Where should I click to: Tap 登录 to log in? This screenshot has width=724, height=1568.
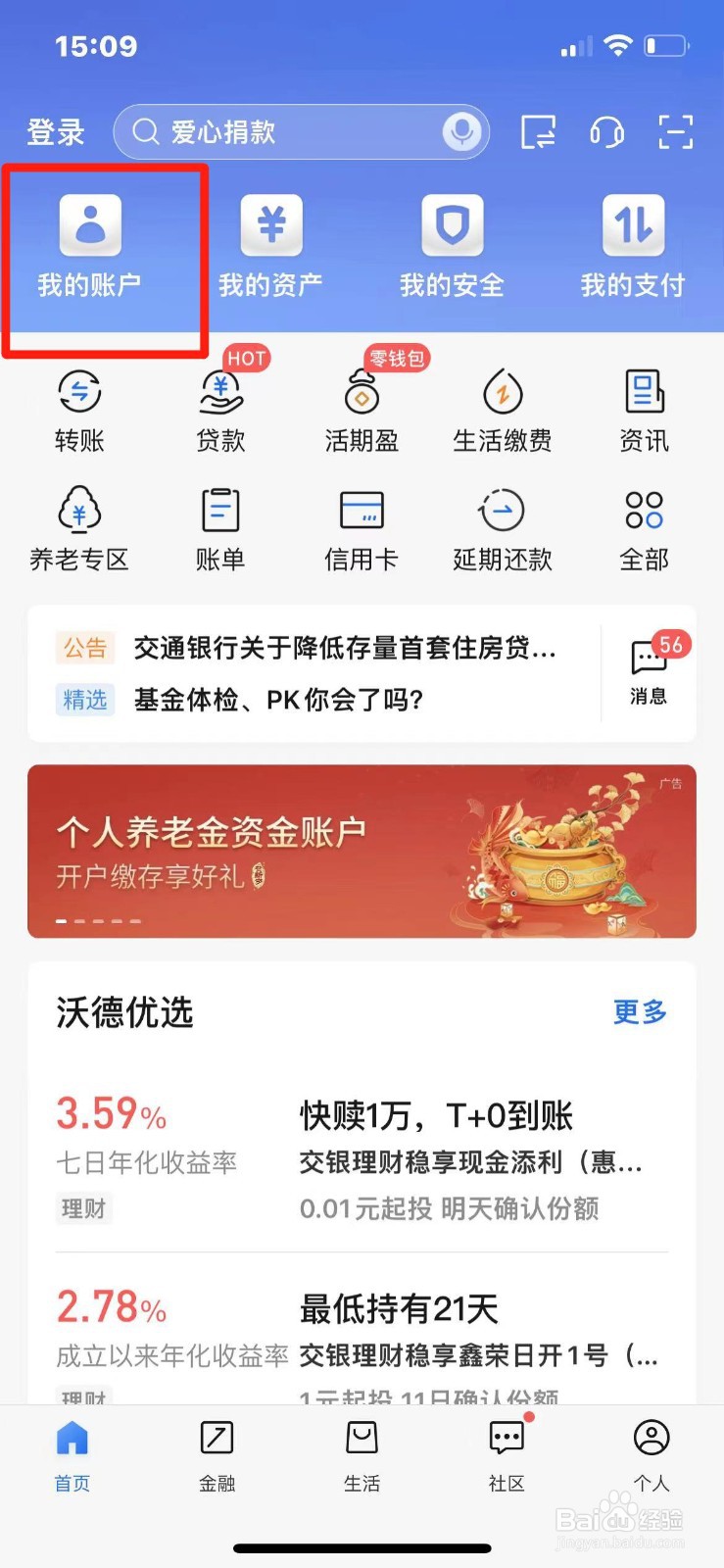point(56,131)
